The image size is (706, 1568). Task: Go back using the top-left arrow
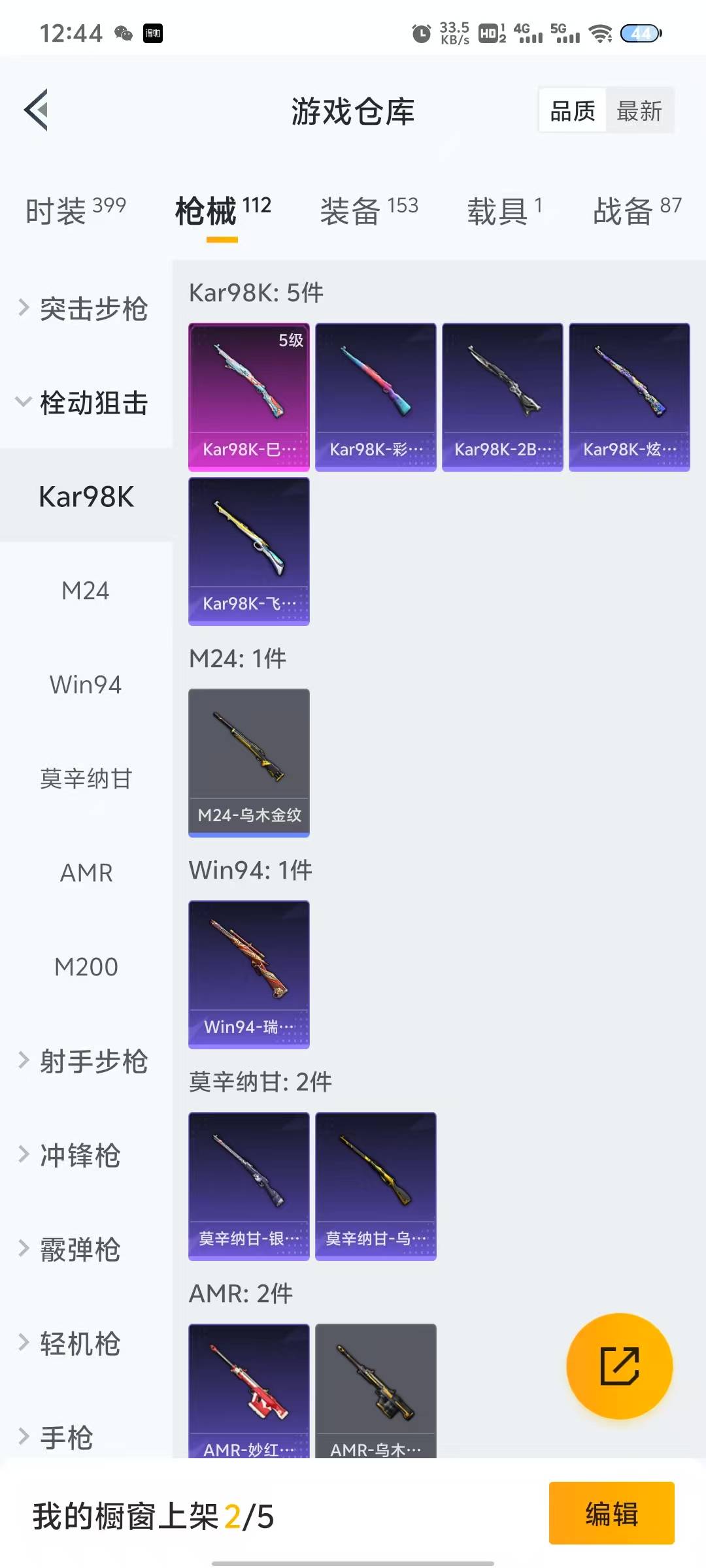pos(37,110)
